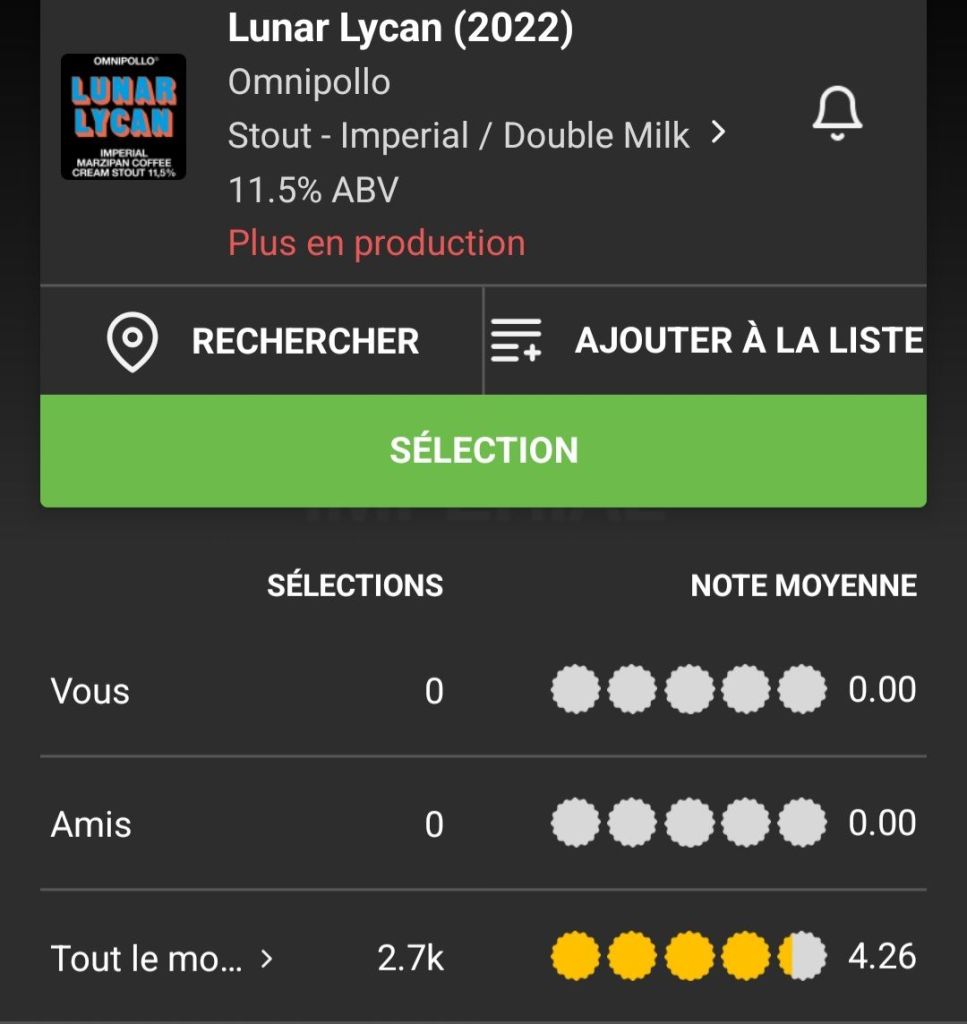Open the Tout le monde ratings row
967x1024 pixels.
pyautogui.click(x=162, y=959)
